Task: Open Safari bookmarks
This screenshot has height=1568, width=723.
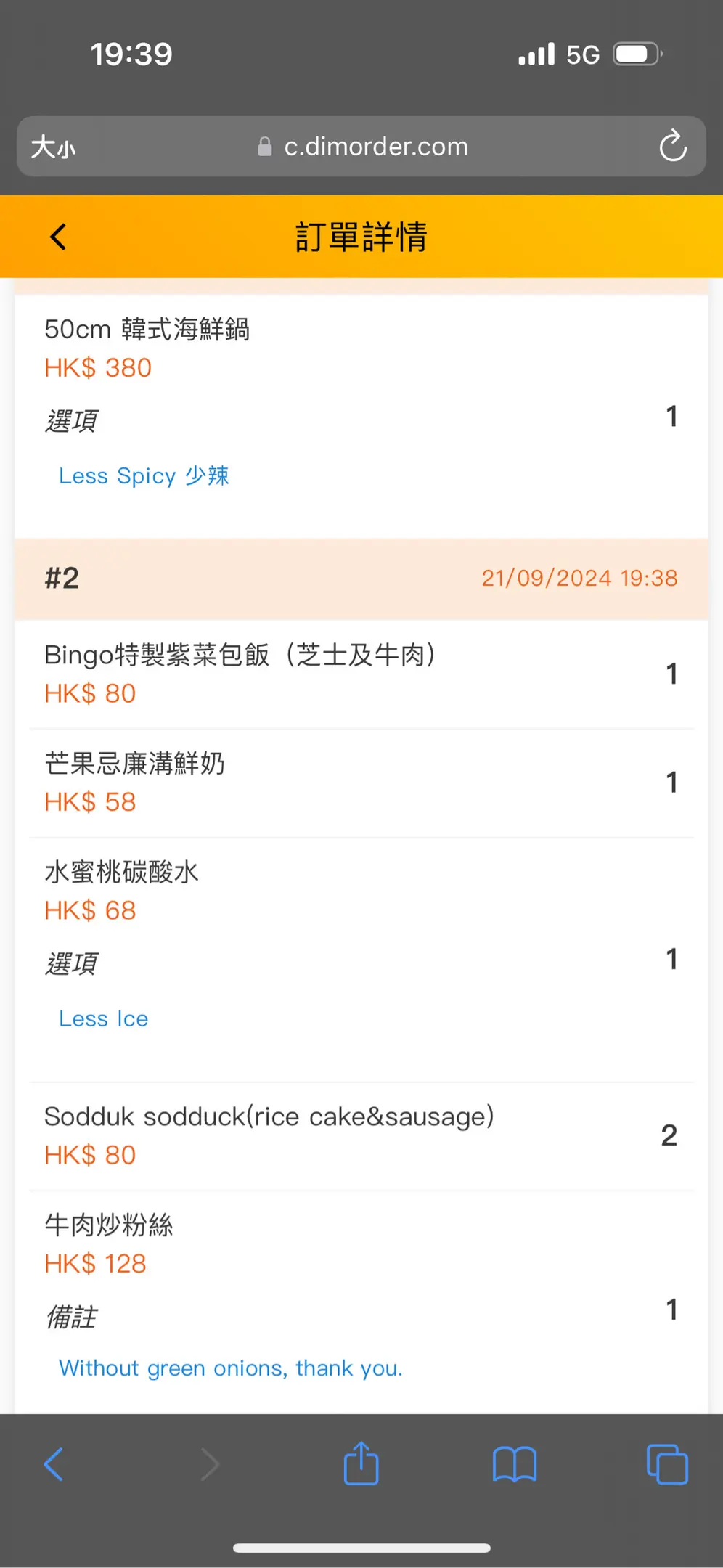Action: coord(514,1464)
